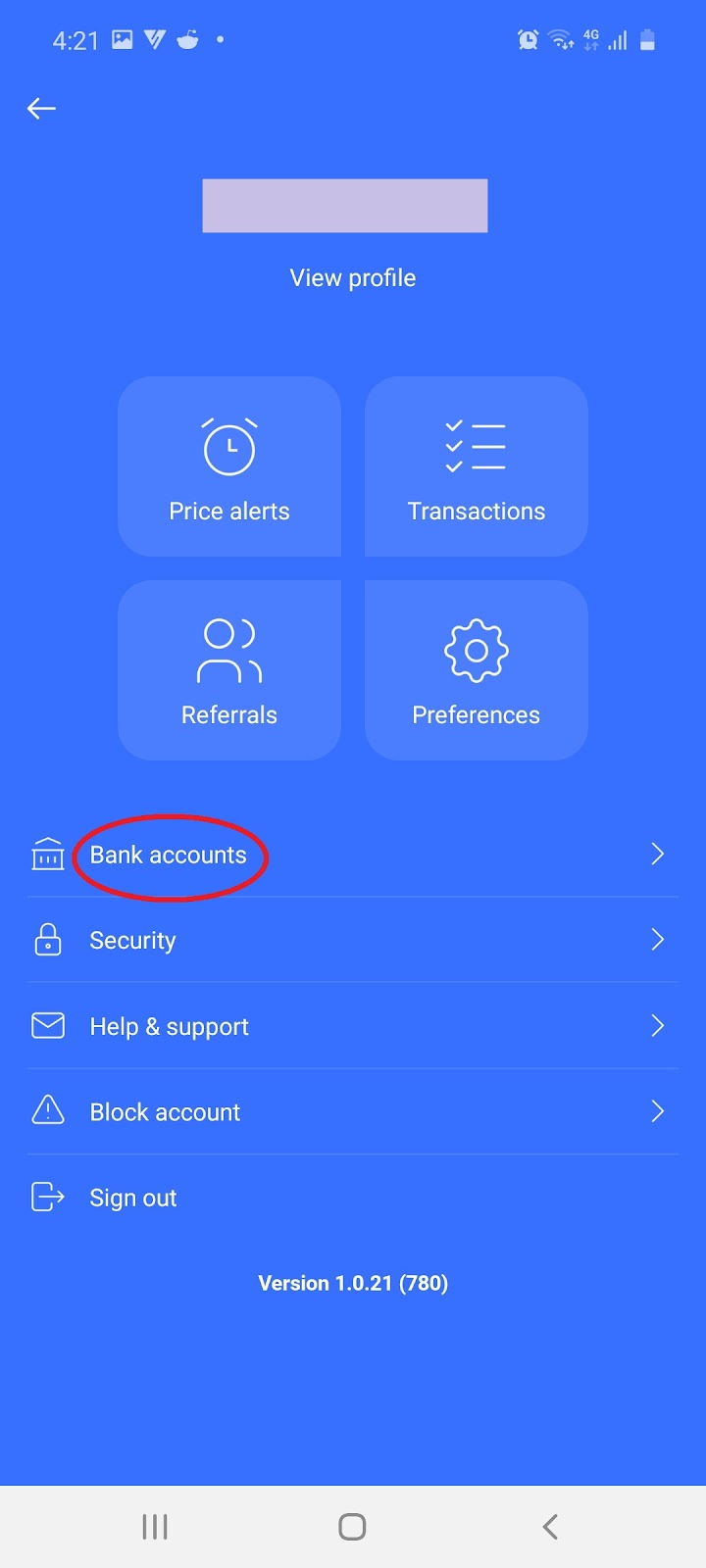This screenshot has width=706, height=1568.
Task: Open the Referrals tile
Action: pos(229,670)
